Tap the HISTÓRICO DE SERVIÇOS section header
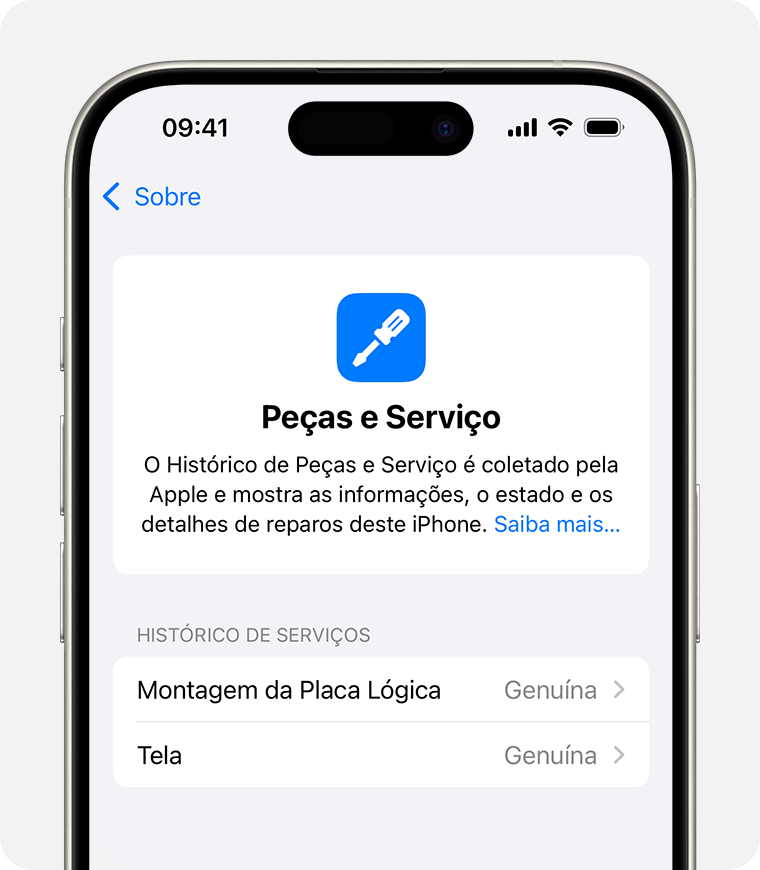Image resolution: width=760 pixels, height=870 pixels. 253,635
